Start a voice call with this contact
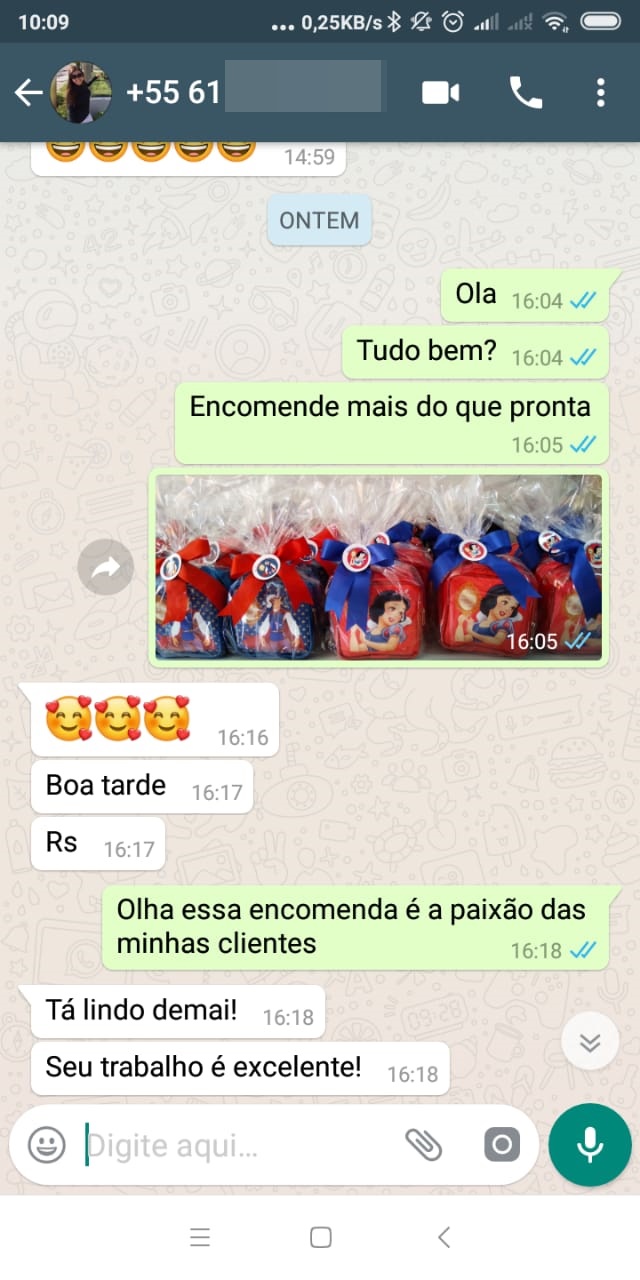 click(x=526, y=93)
